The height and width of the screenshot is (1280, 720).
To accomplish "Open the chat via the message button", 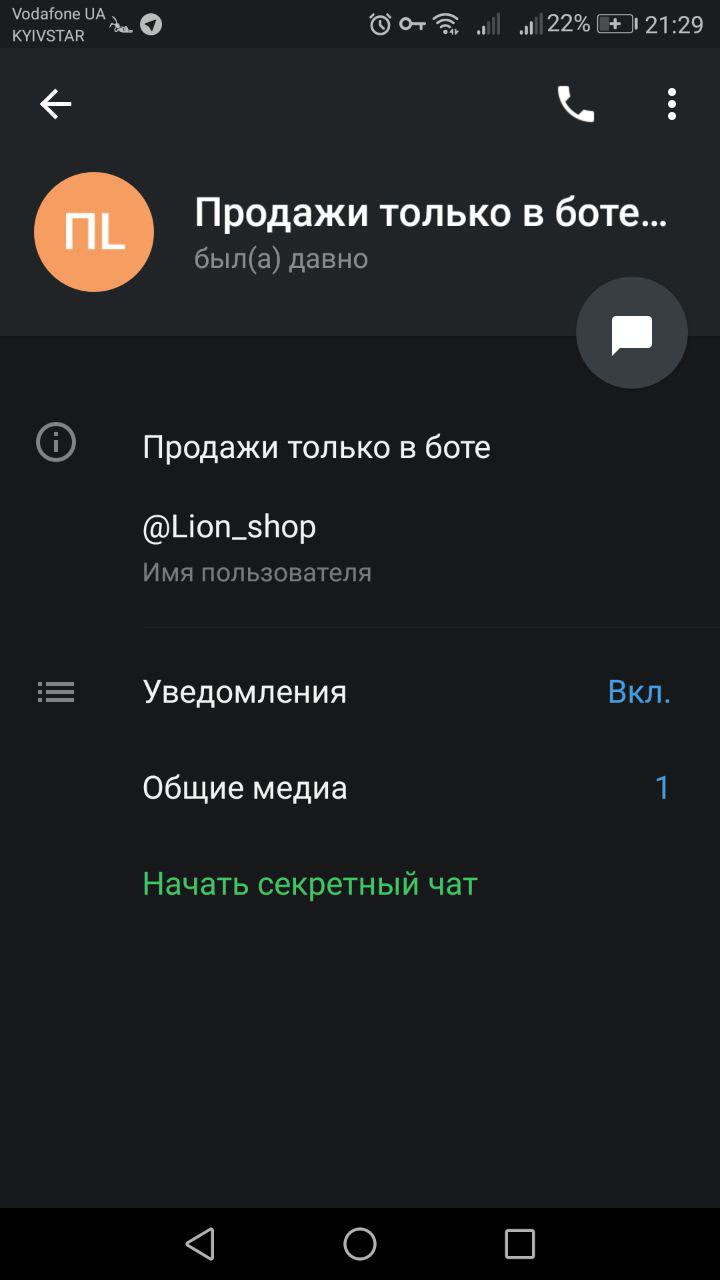I will [632, 333].
